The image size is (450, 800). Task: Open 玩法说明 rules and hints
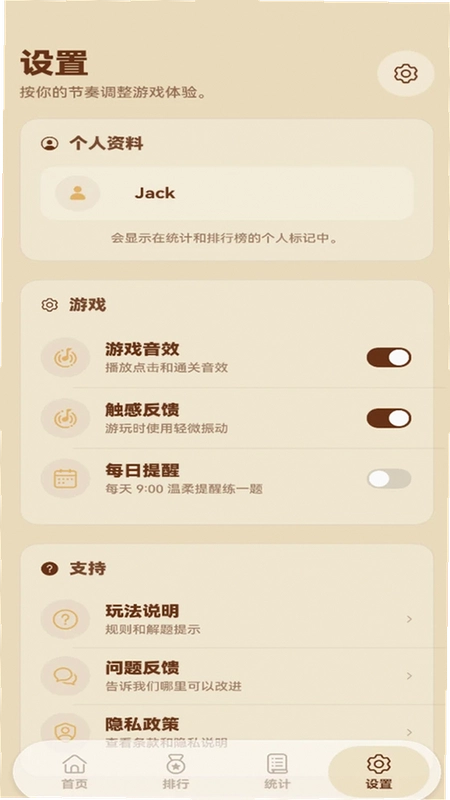(x=227, y=619)
